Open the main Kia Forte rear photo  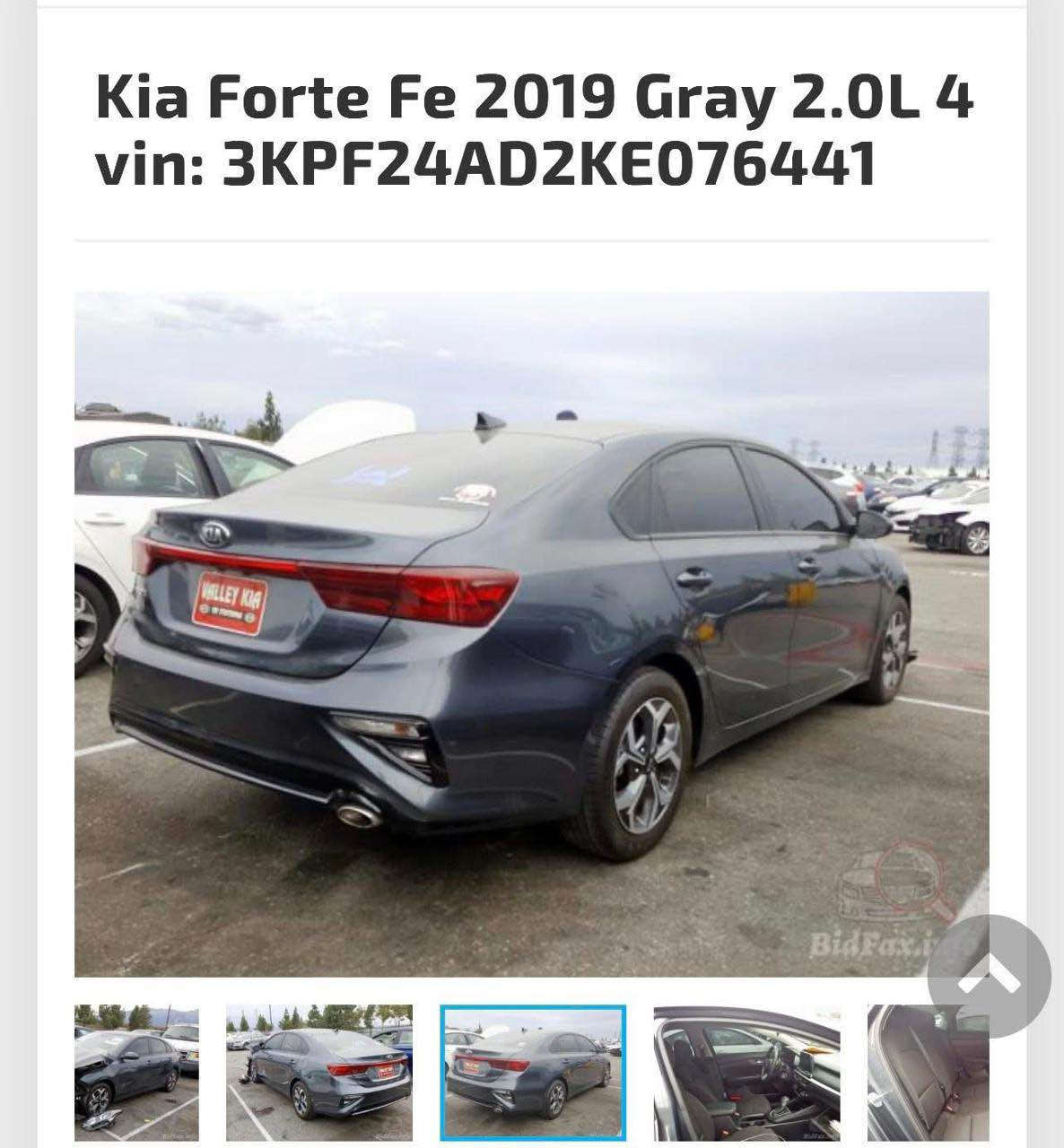[x=531, y=633]
